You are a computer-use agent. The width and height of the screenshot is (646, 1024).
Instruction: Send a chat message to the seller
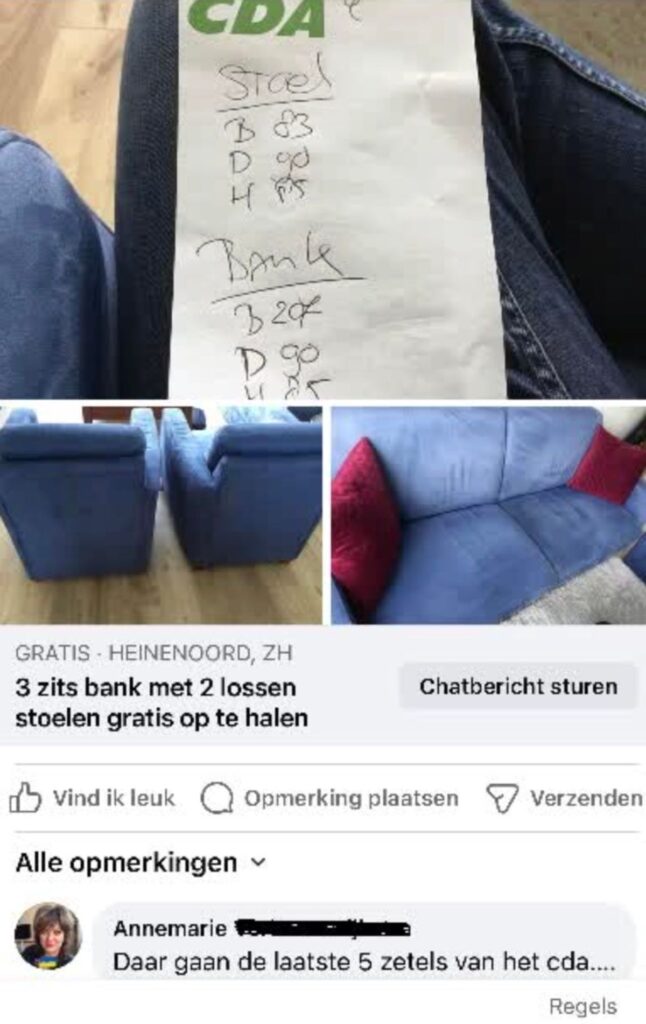518,687
